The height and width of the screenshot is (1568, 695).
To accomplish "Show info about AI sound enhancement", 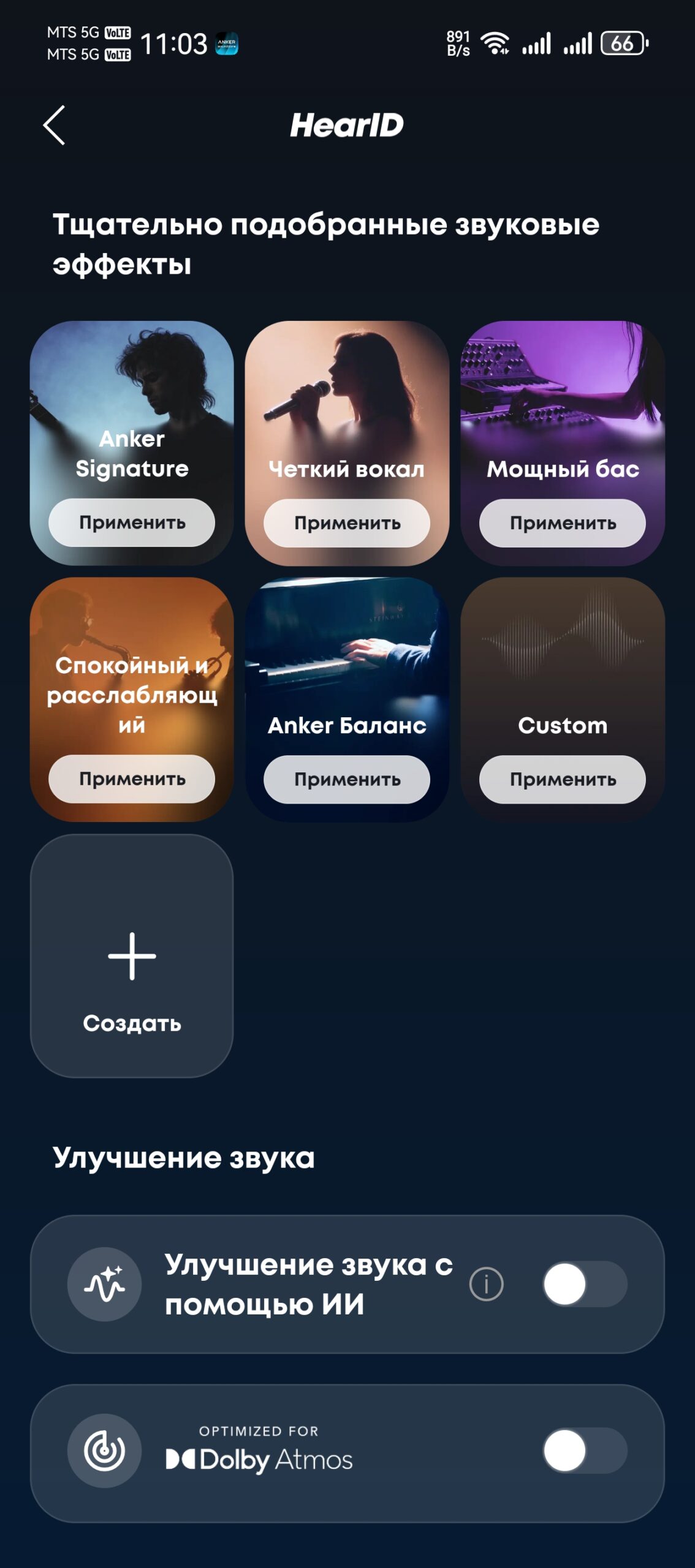I will pyautogui.click(x=487, y=1284).
